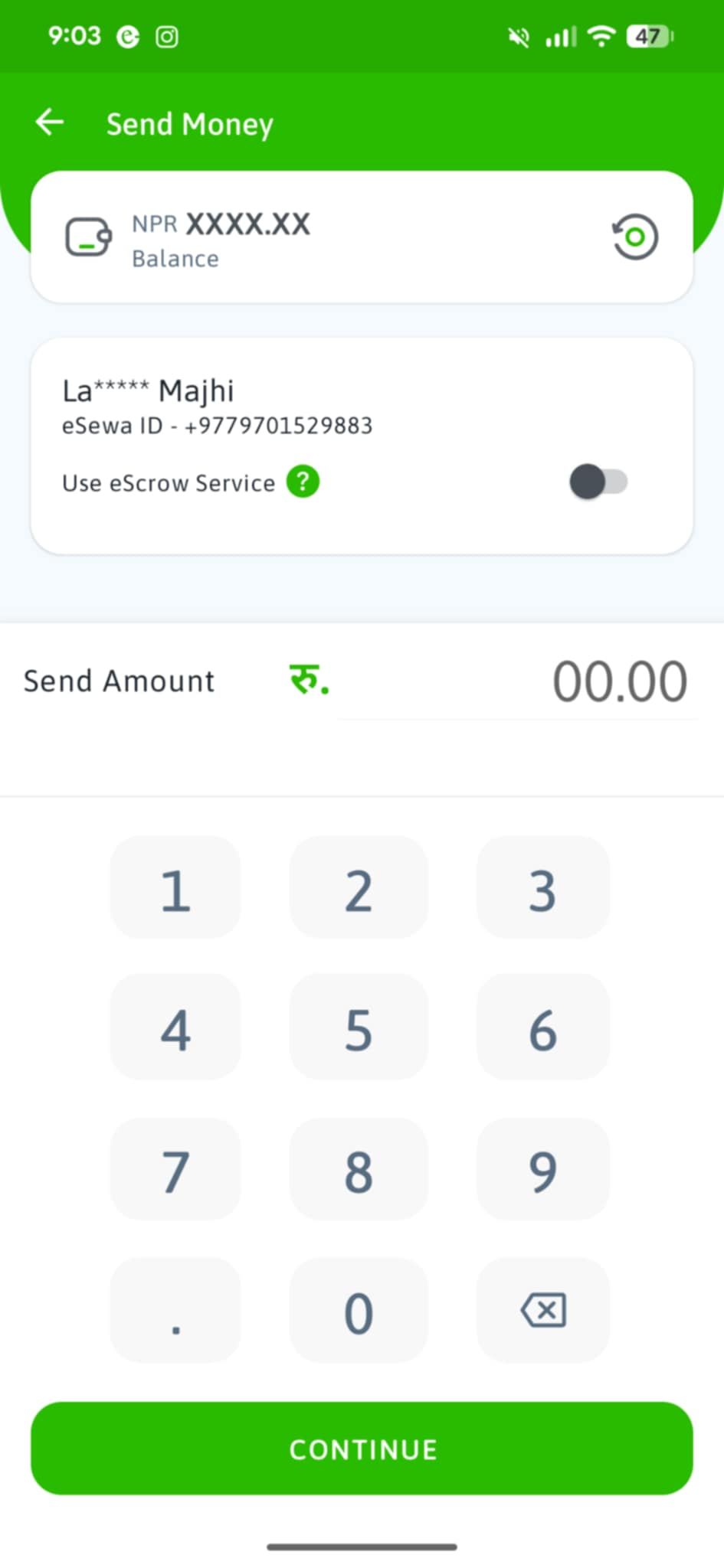Enter digit 1 on the keypad
The image size is (724, 1568).
[175, 890]
